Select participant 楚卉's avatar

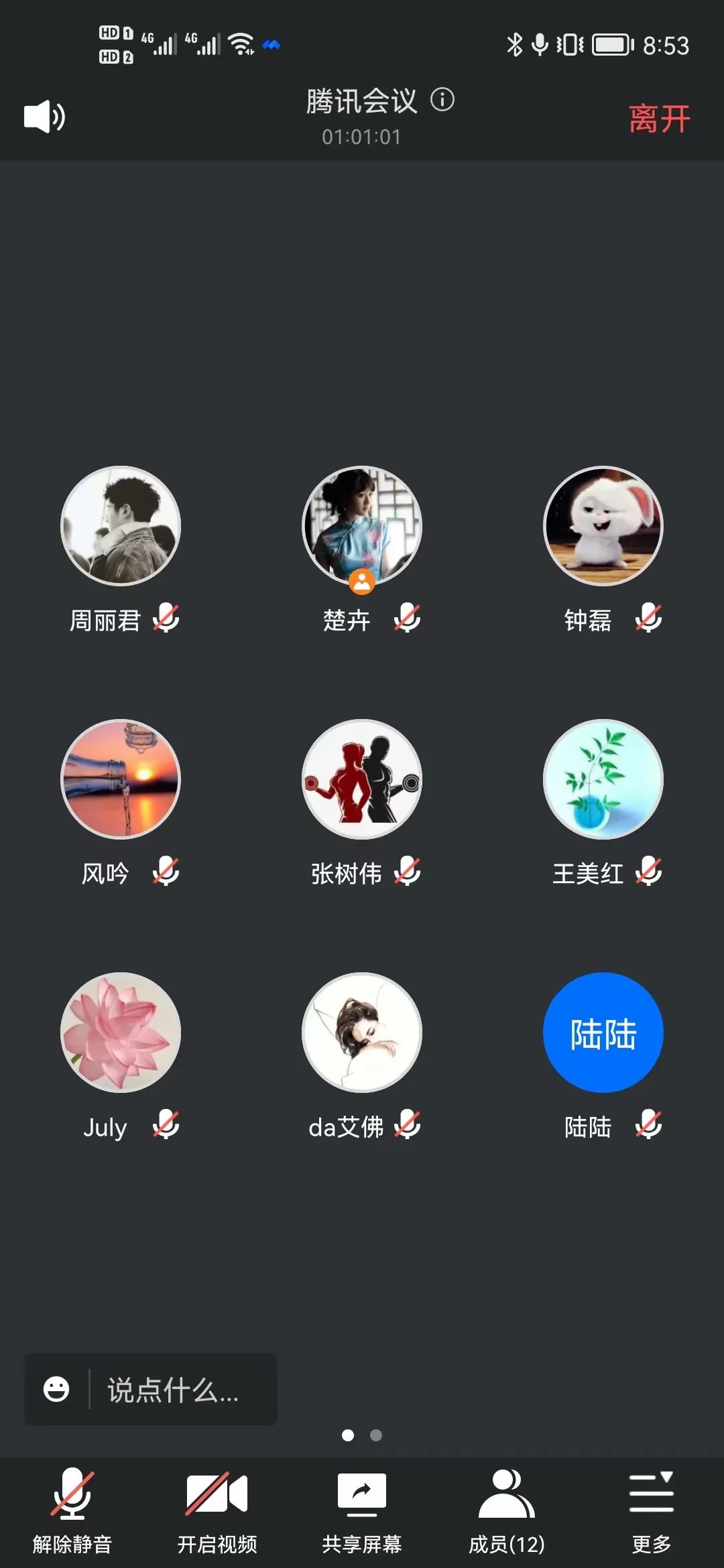[x=362, y=526]
